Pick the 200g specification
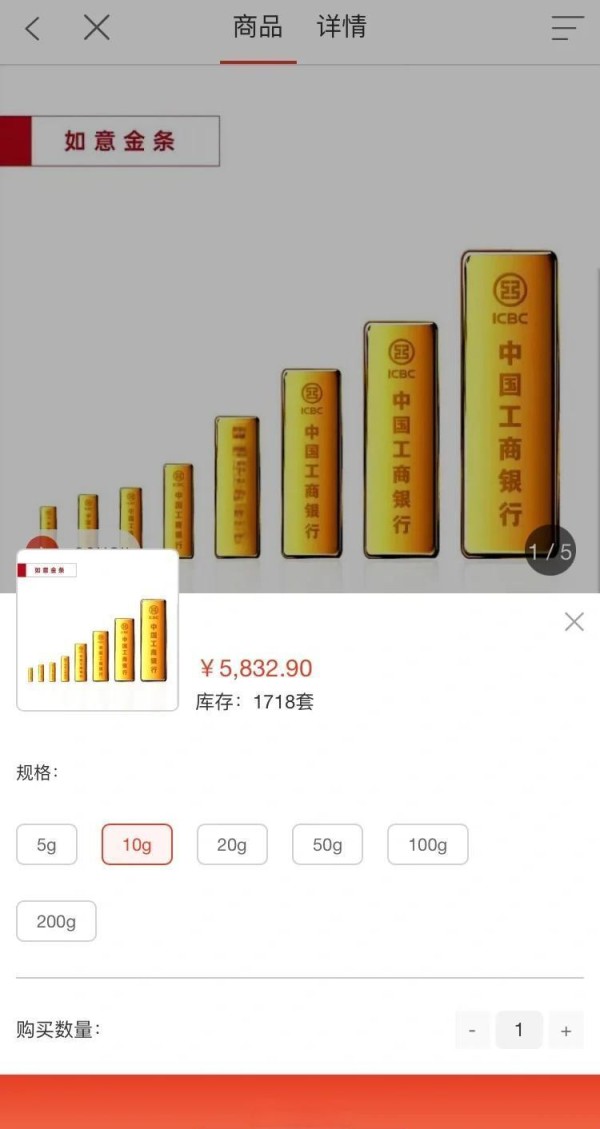The width and height of the screenshot is (600, 1129). (x=56, y=921)
